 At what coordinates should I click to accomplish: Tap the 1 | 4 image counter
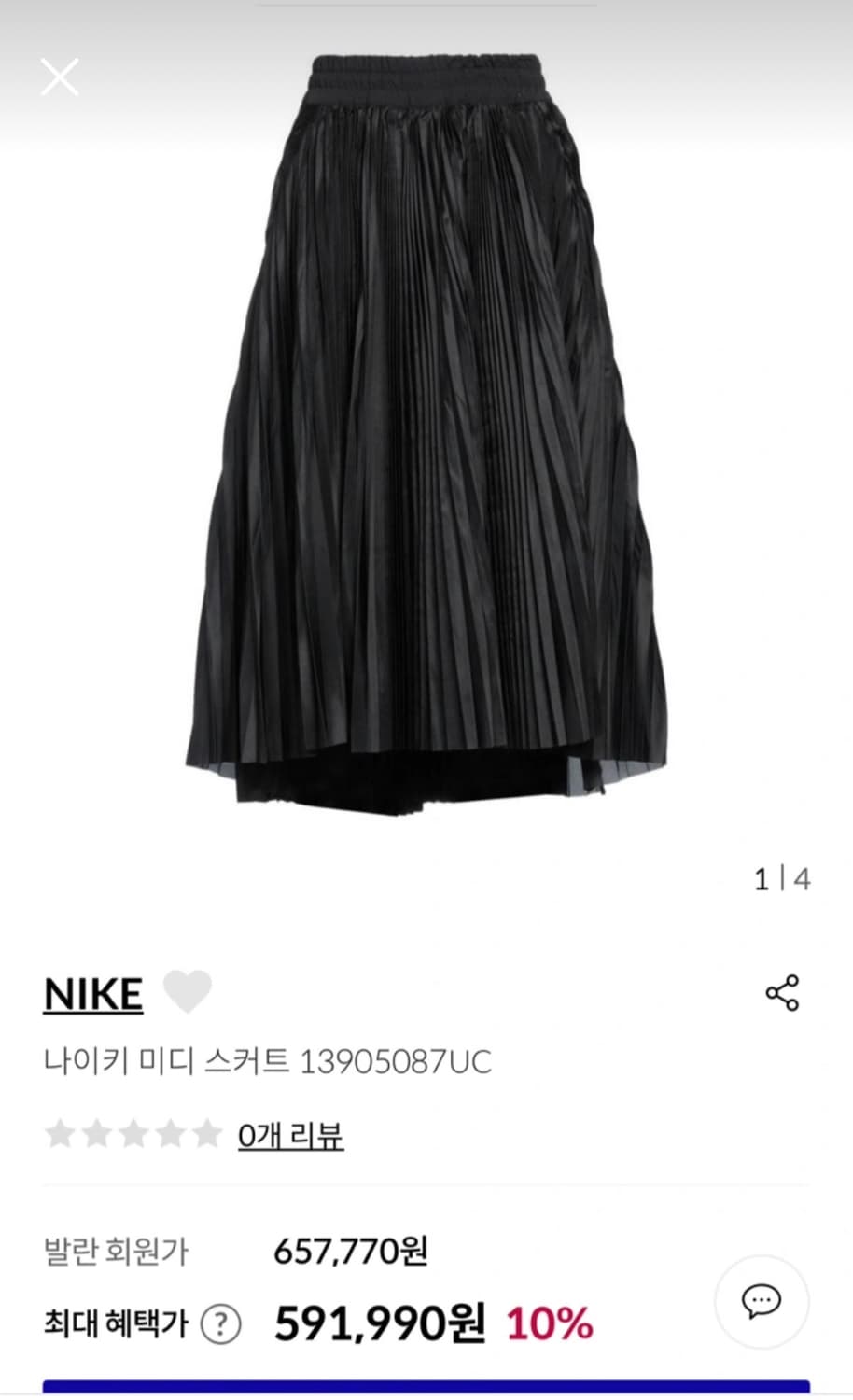[782, 879]
